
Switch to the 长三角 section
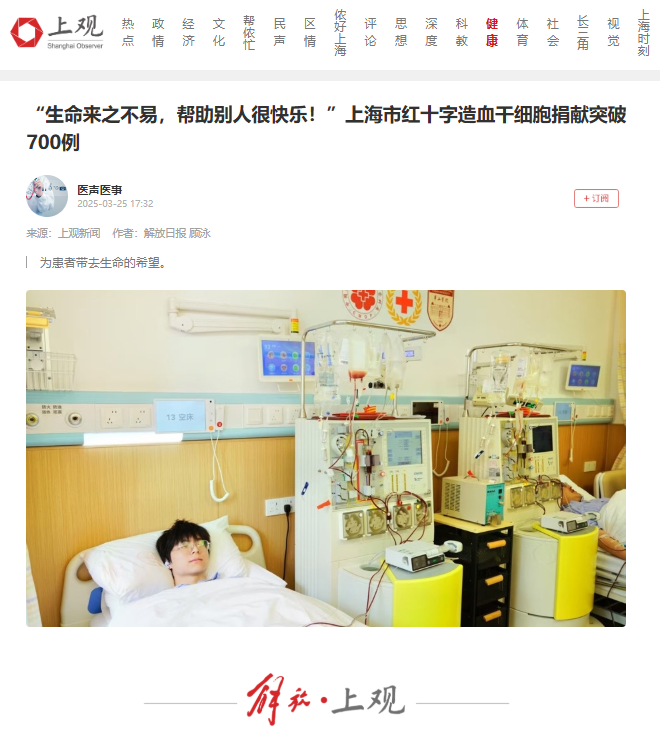[583, 32]
